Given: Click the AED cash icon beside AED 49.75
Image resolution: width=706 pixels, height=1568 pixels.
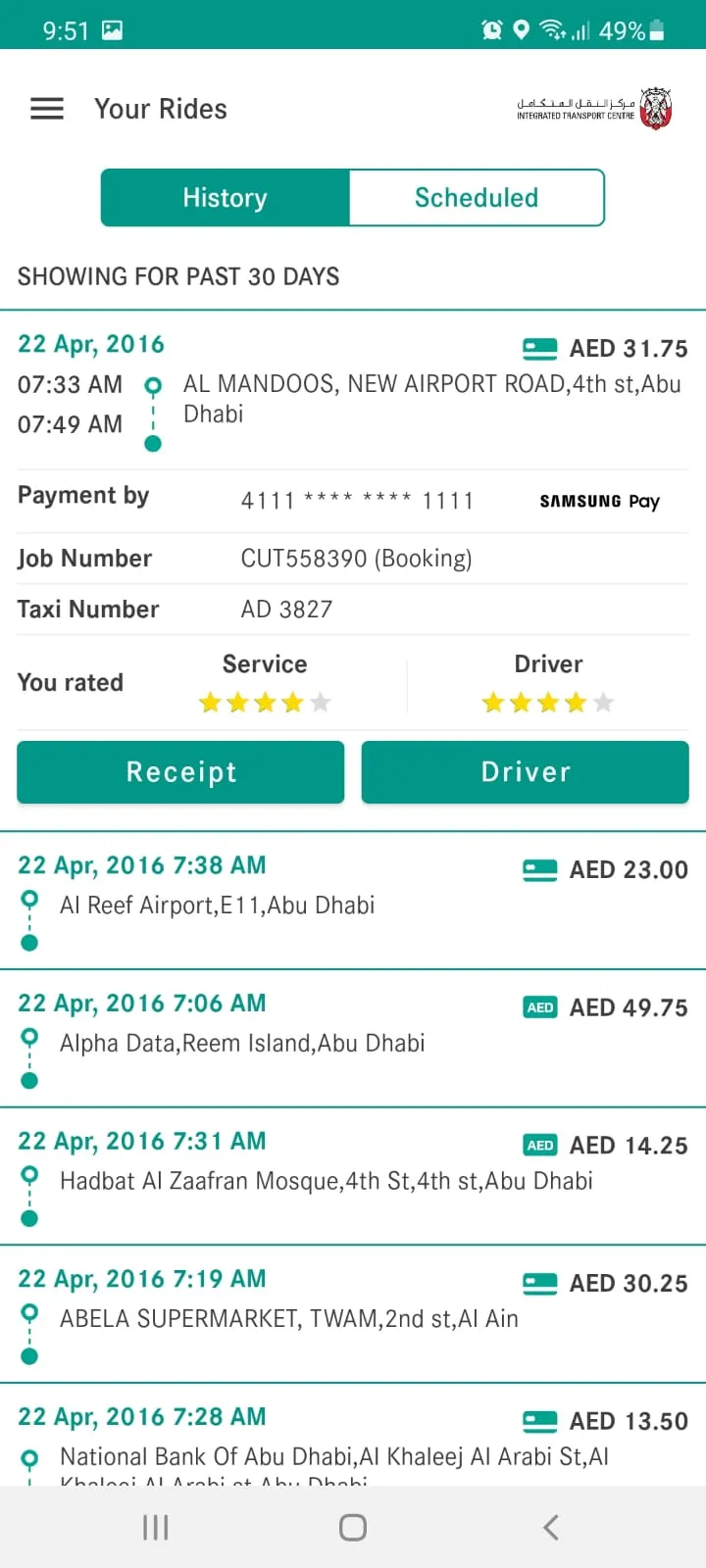Looking at the screenshot, I should (539, 1006).
